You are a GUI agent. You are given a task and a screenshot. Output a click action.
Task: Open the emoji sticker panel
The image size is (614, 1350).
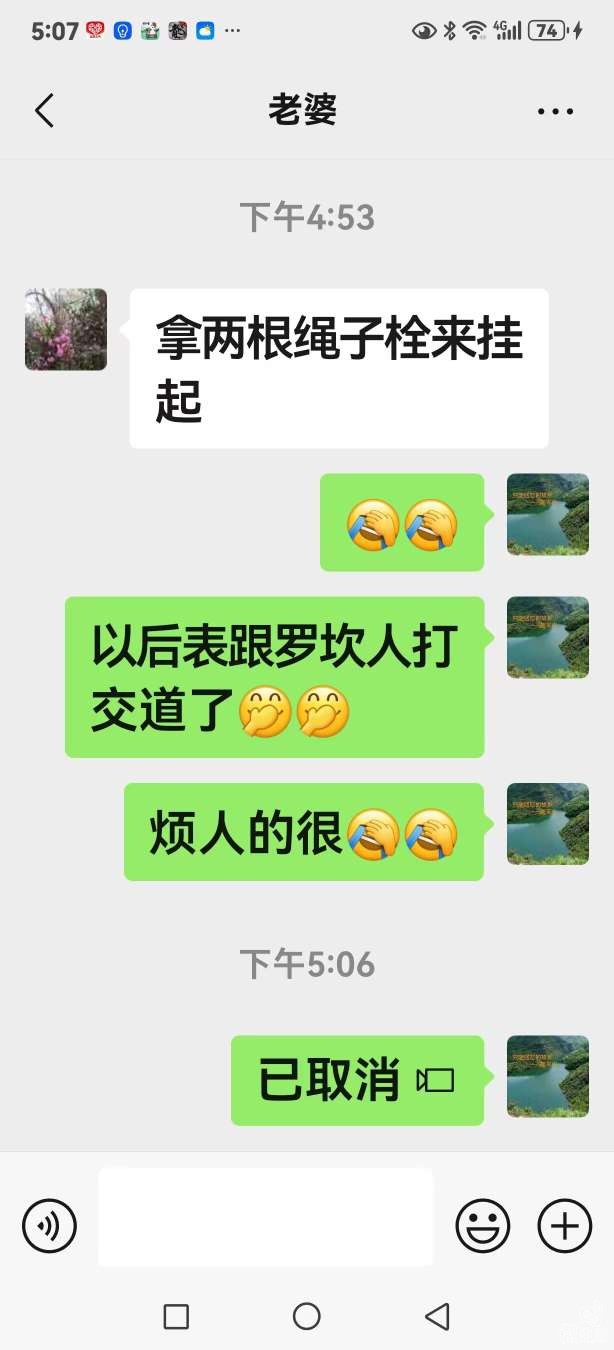pos(482,1225)
